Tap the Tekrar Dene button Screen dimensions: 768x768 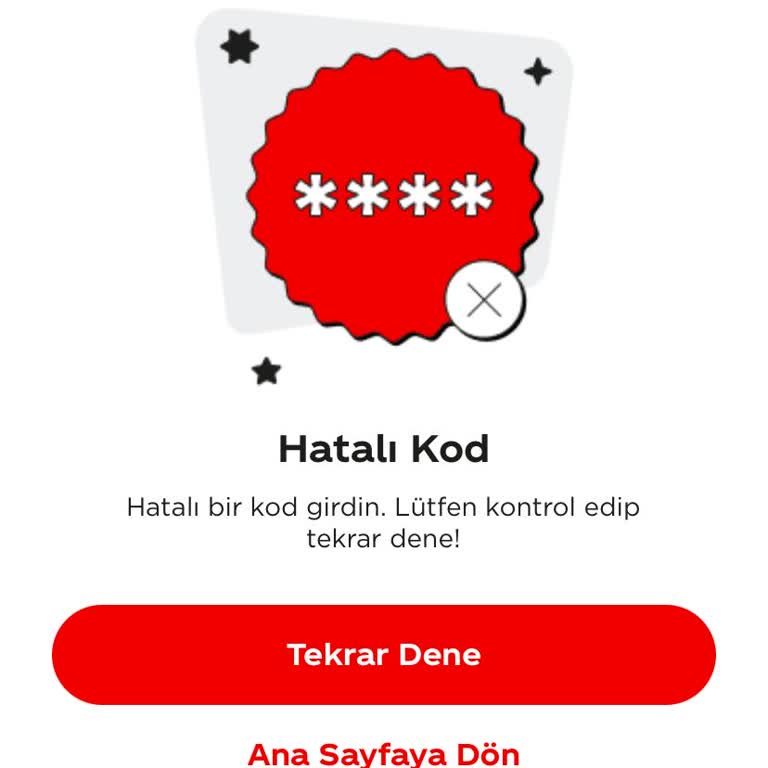(384, 655)
